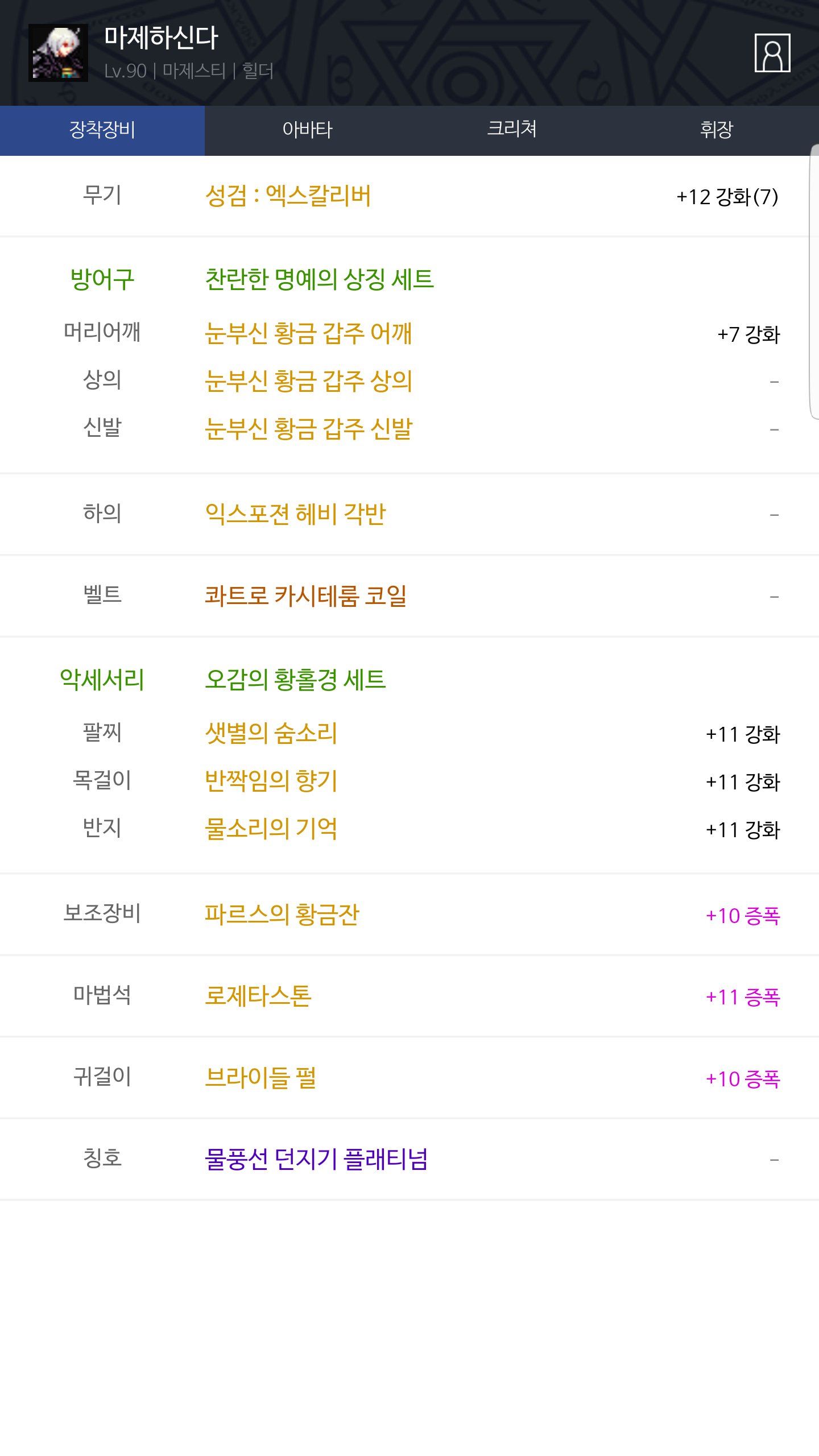View 눈부신 황금 갑주 상의 details

point(308,381)
